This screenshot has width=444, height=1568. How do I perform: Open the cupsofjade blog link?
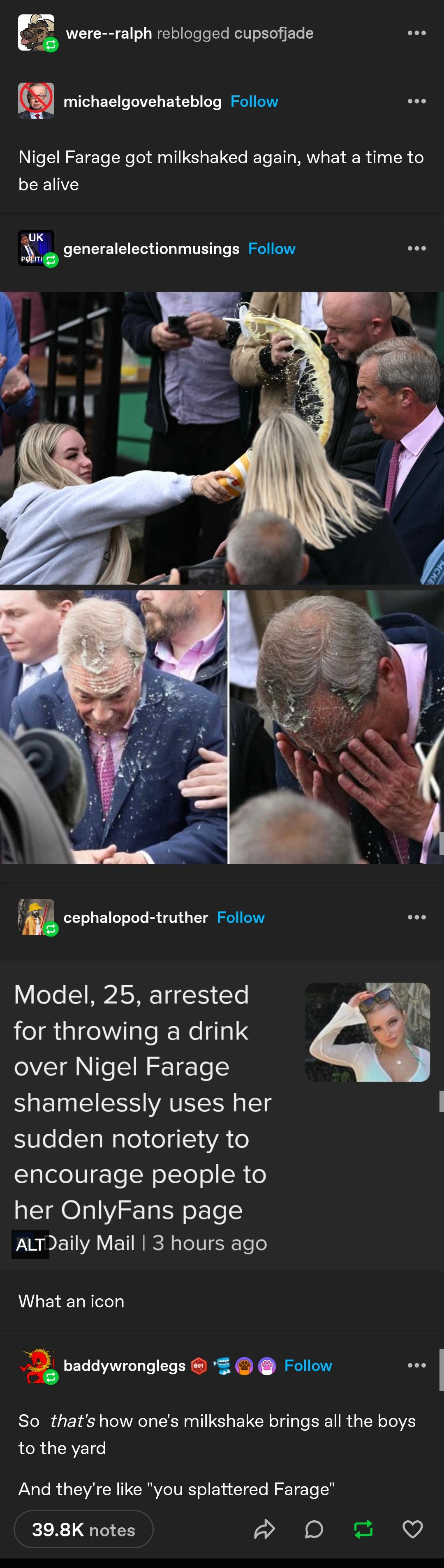[x=273, y=33]
